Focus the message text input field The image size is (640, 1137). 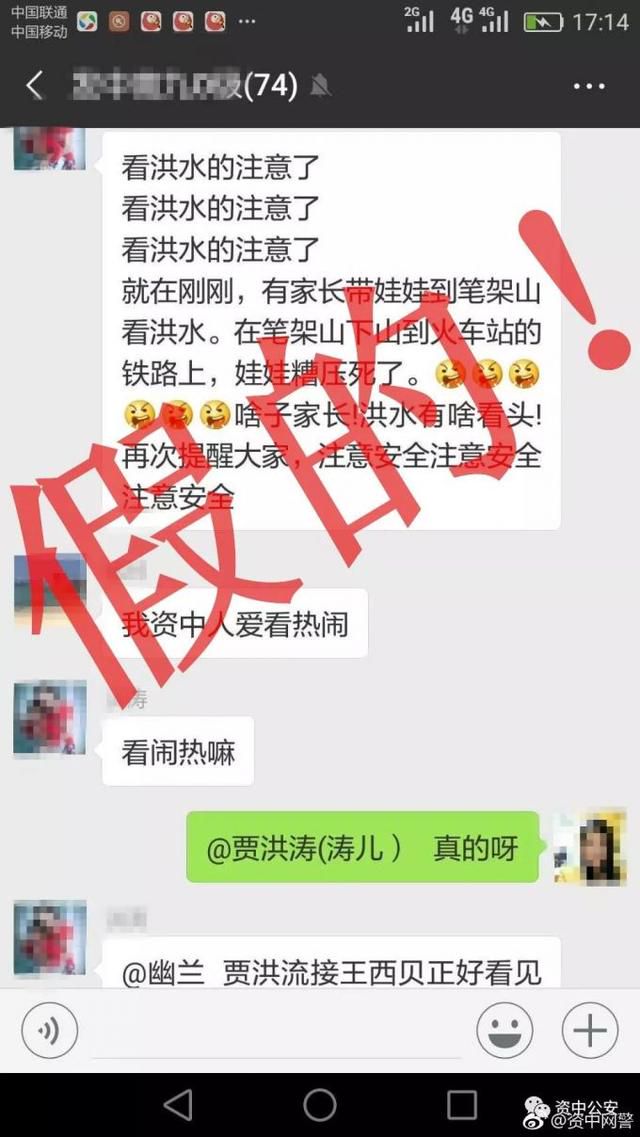point(276,1030)
